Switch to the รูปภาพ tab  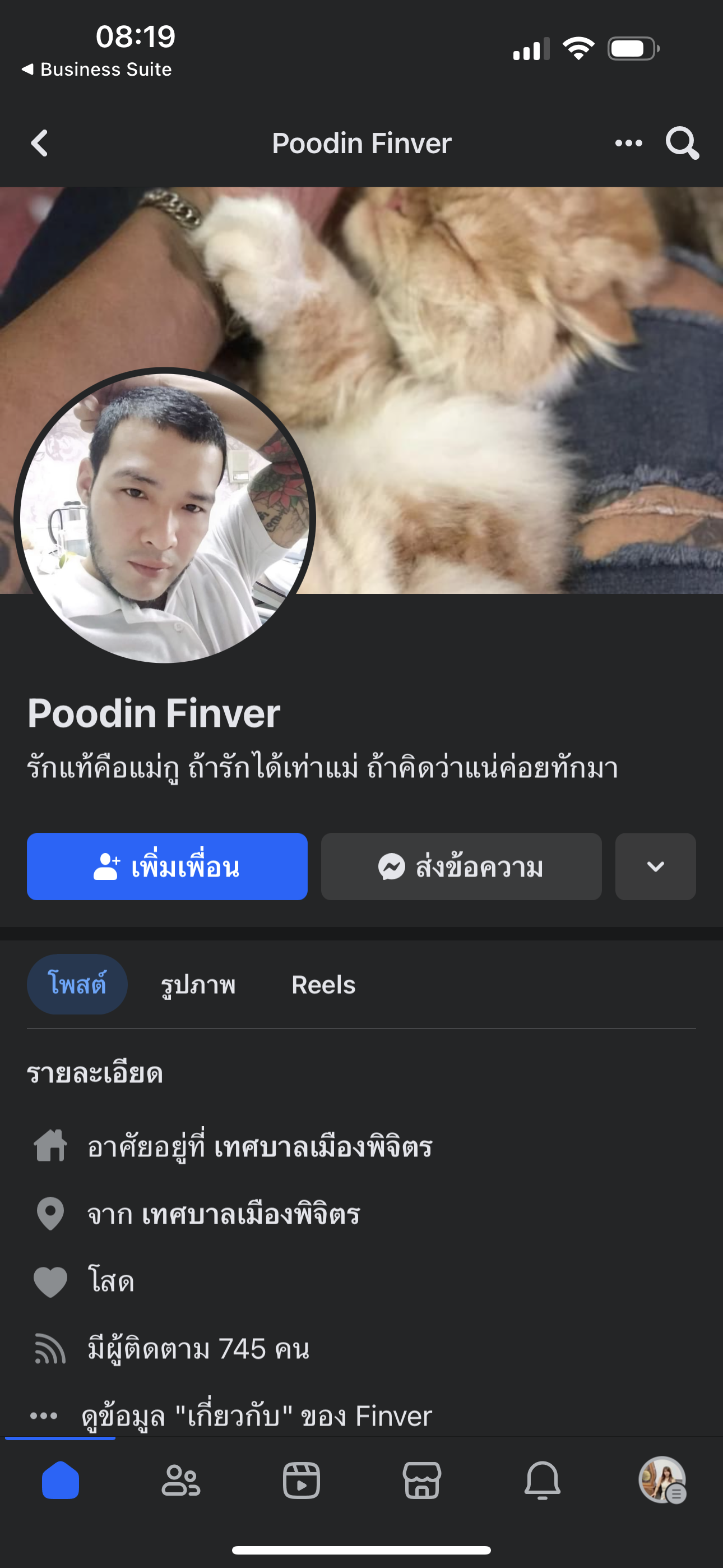198,984
